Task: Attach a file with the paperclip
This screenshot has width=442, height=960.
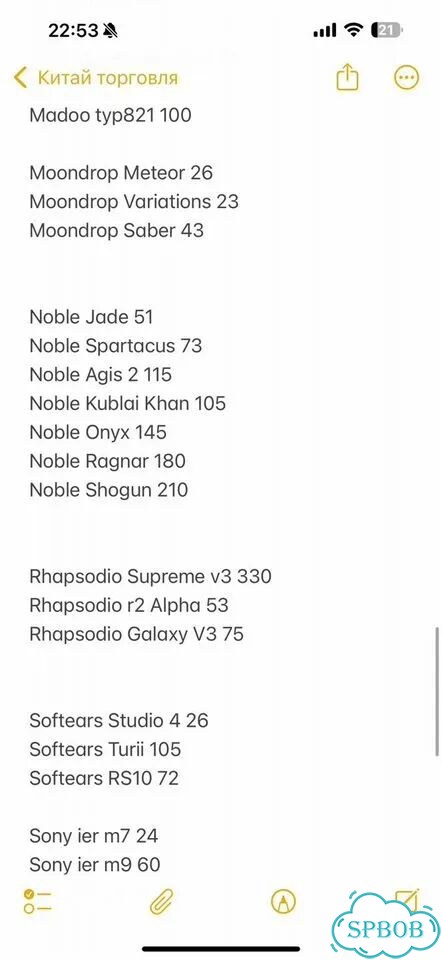Action: tap(162, 901)
